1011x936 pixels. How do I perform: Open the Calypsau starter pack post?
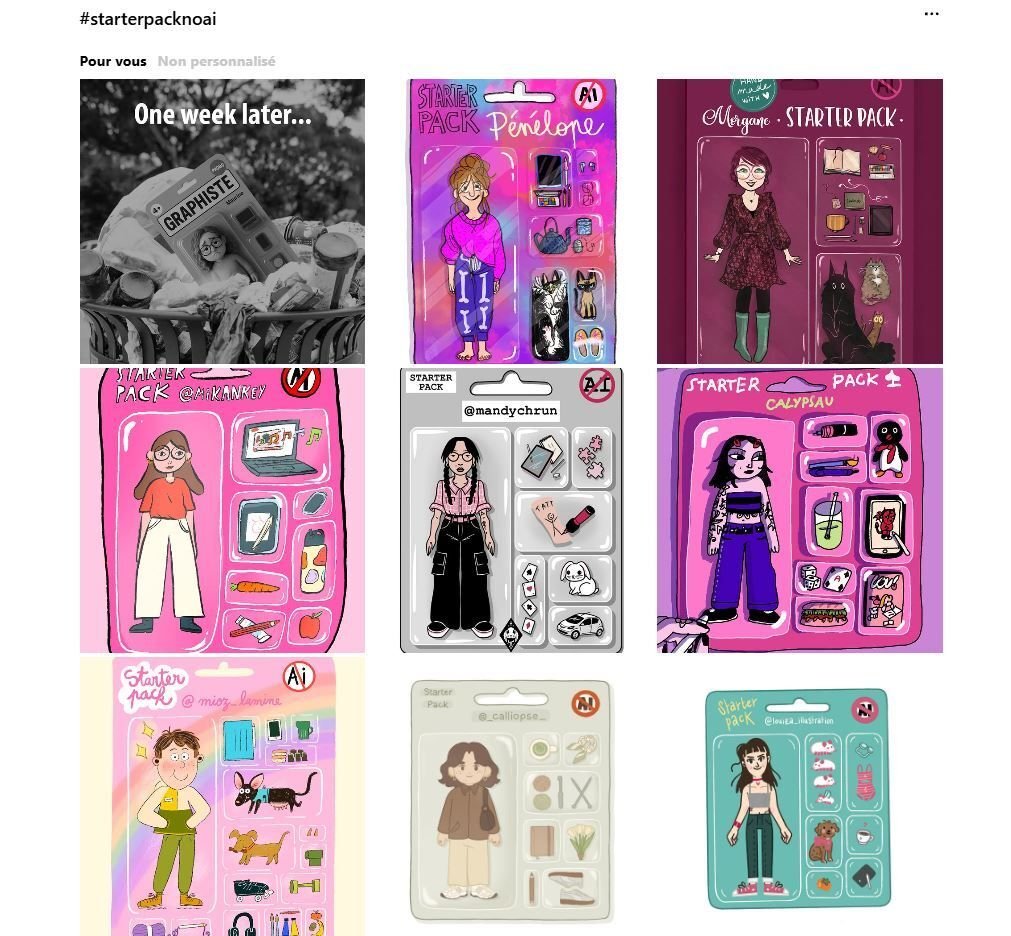point(799,510)
